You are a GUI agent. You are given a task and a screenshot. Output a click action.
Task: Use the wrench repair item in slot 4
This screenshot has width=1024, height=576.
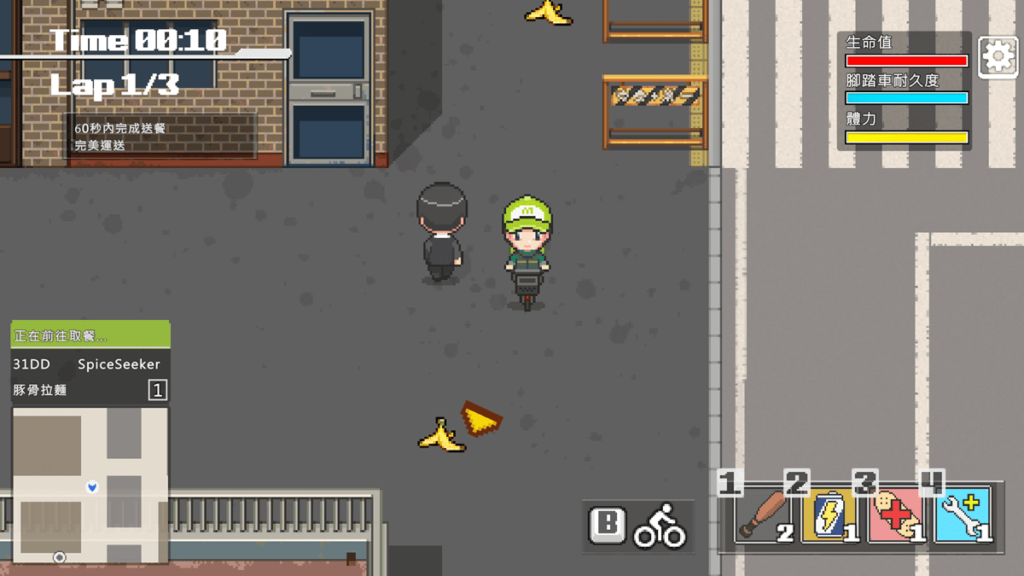pyautogui.click(x=963, y=516)
